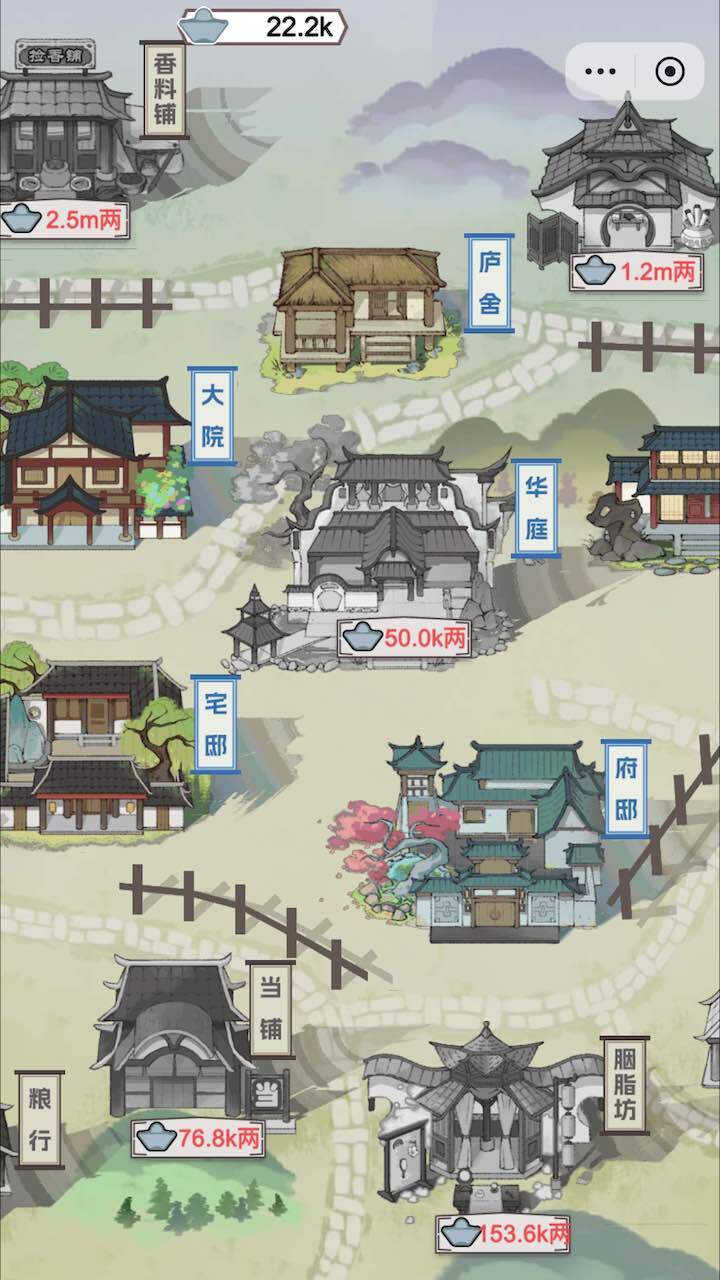Screen dimensions: 720x1280
Task: Unlock the building priced 1.2m两
Action: [636, 270]
